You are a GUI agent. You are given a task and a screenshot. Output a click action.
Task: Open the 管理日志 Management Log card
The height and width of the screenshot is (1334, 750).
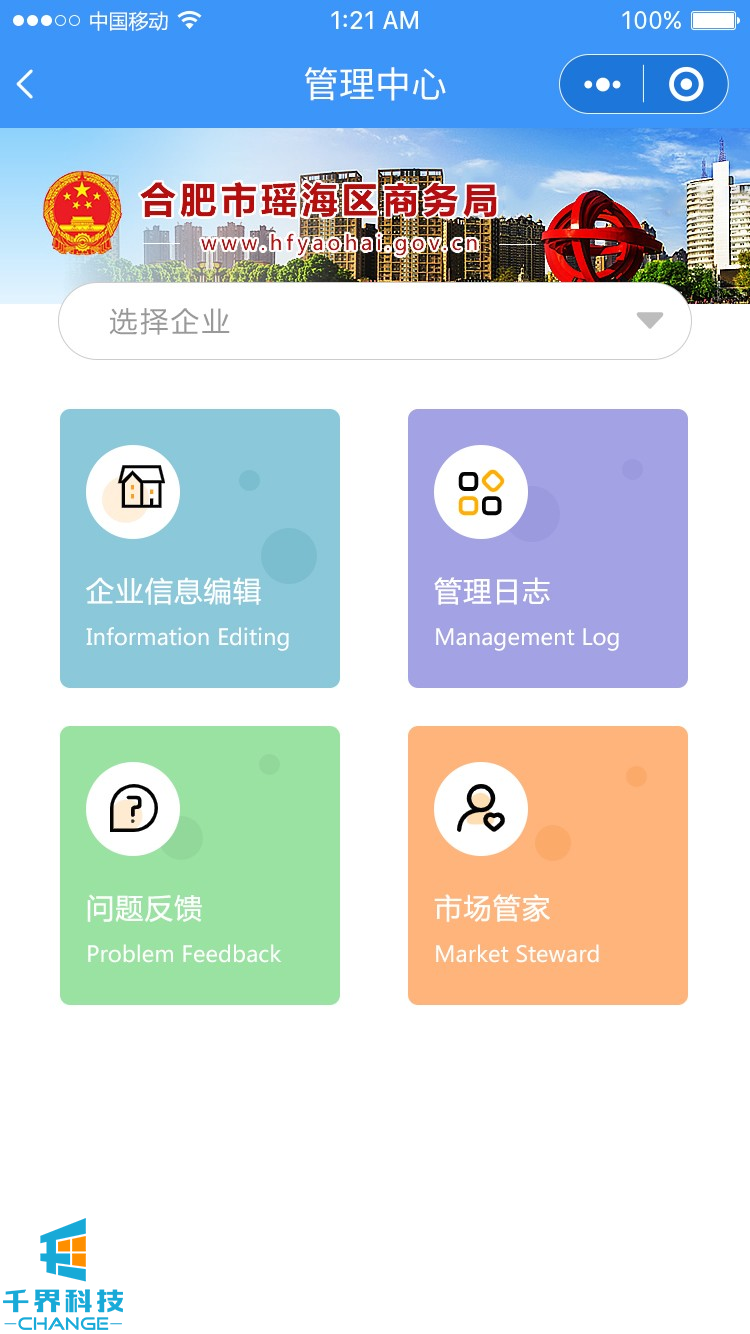point(547,548)
